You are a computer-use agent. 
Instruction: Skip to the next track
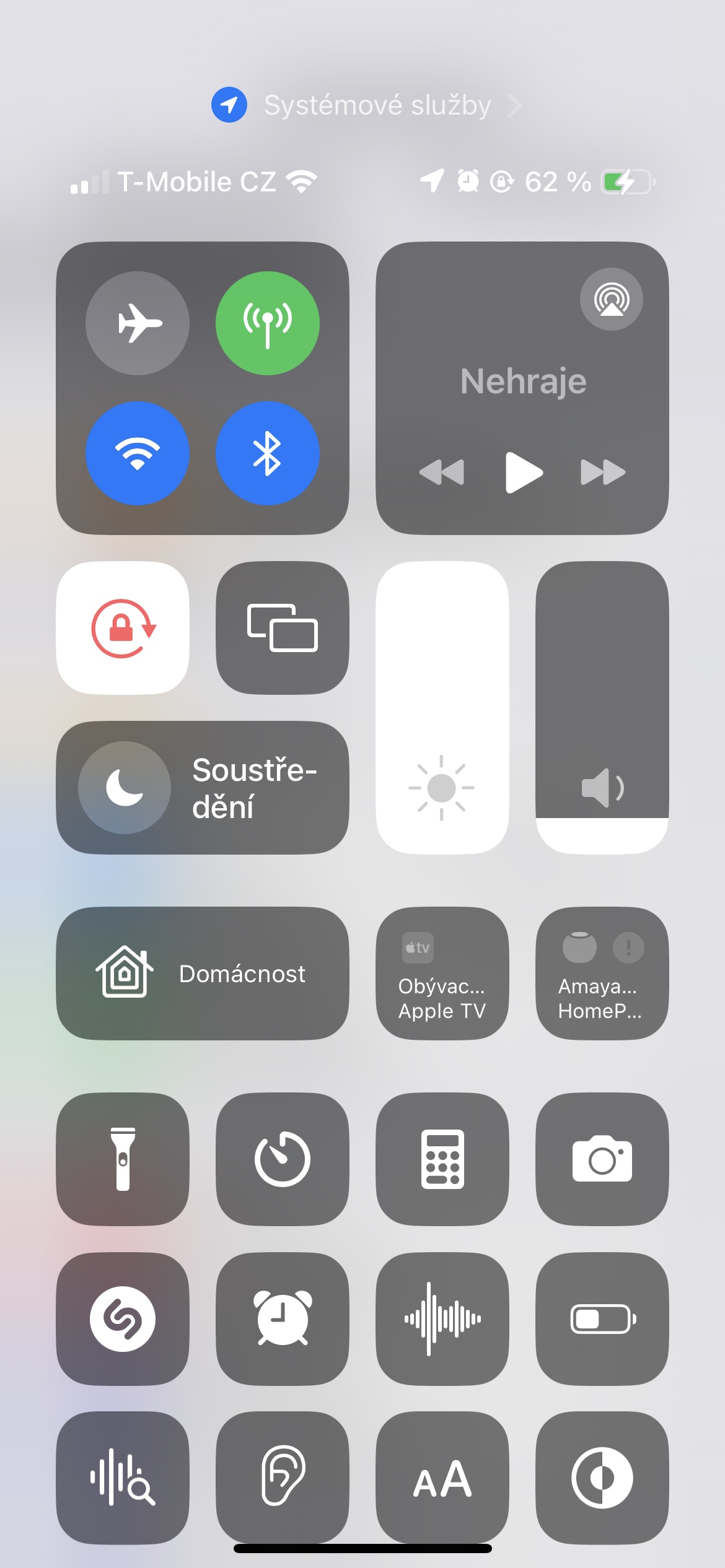(x=602, y=473)
